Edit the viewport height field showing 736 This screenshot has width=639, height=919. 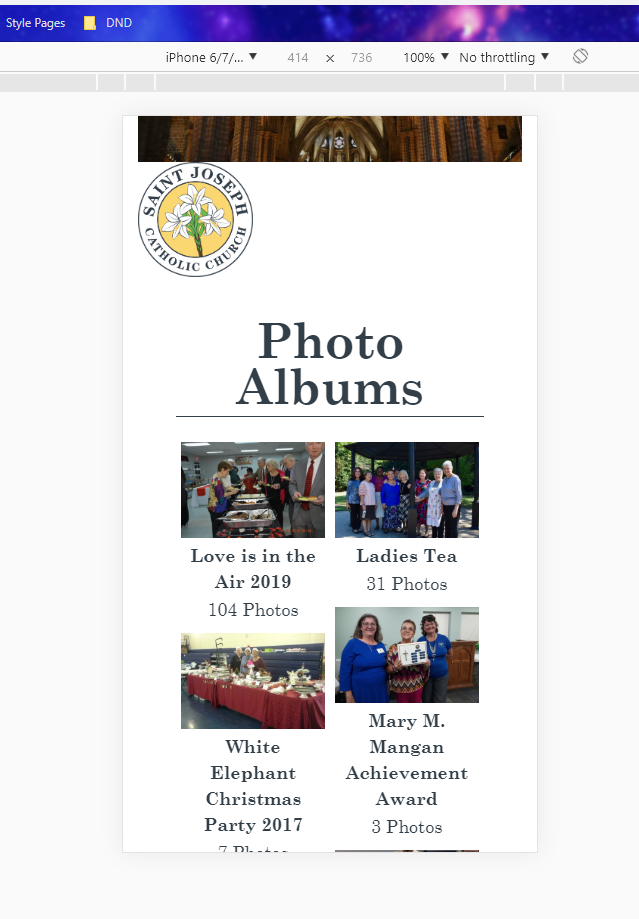(x=361, y=58)
